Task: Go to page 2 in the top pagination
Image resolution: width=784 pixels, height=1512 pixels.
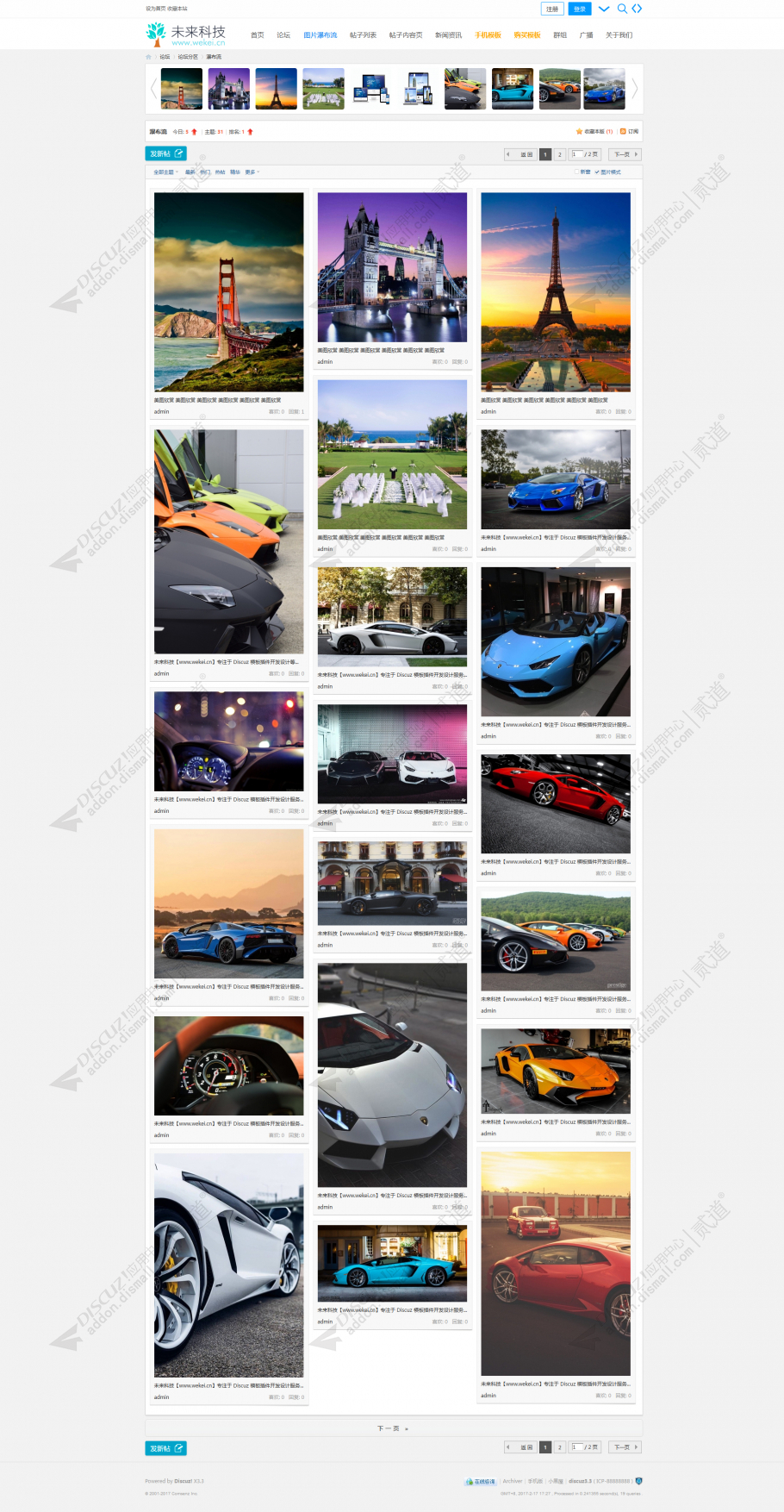Action: coord(559,155)
